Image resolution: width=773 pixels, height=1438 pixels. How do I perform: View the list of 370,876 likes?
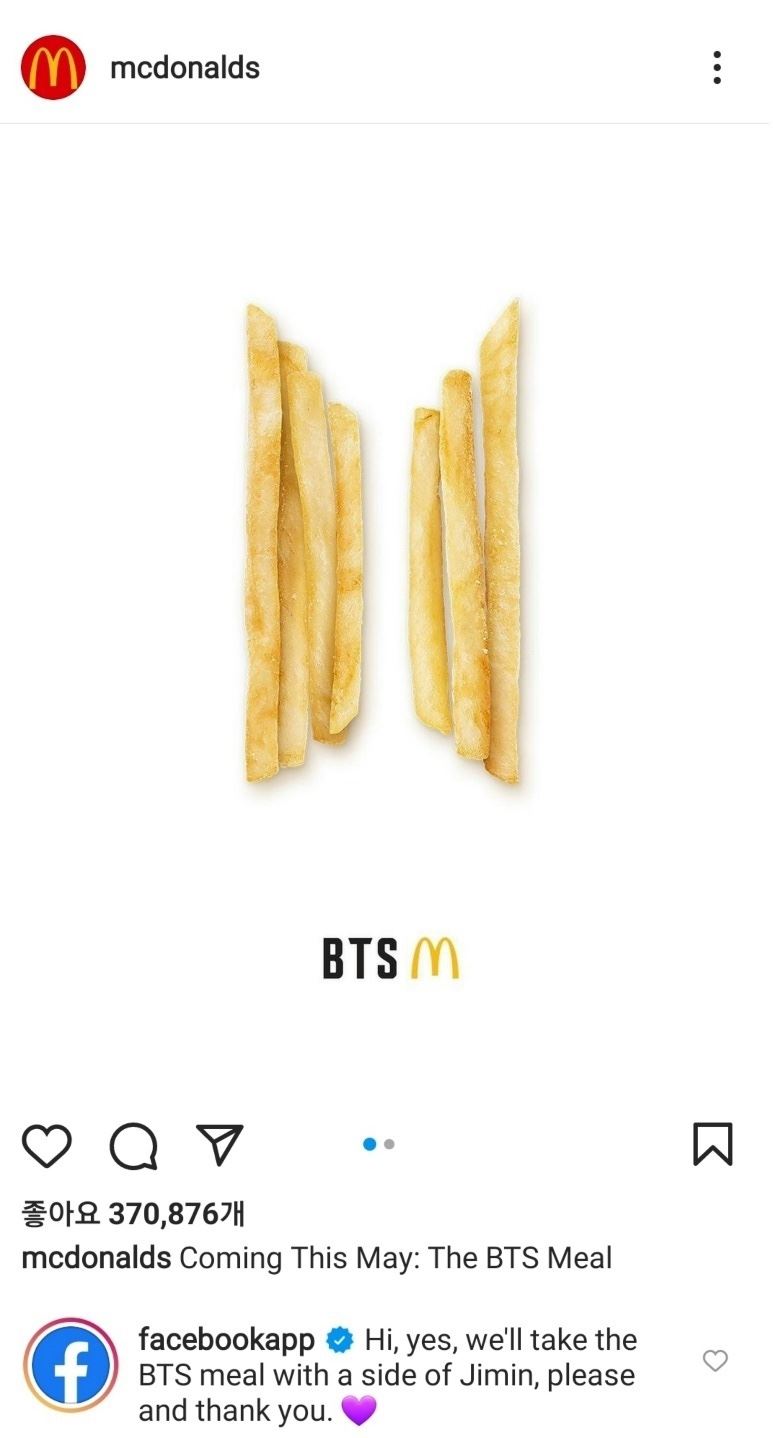pos(133,1214)
